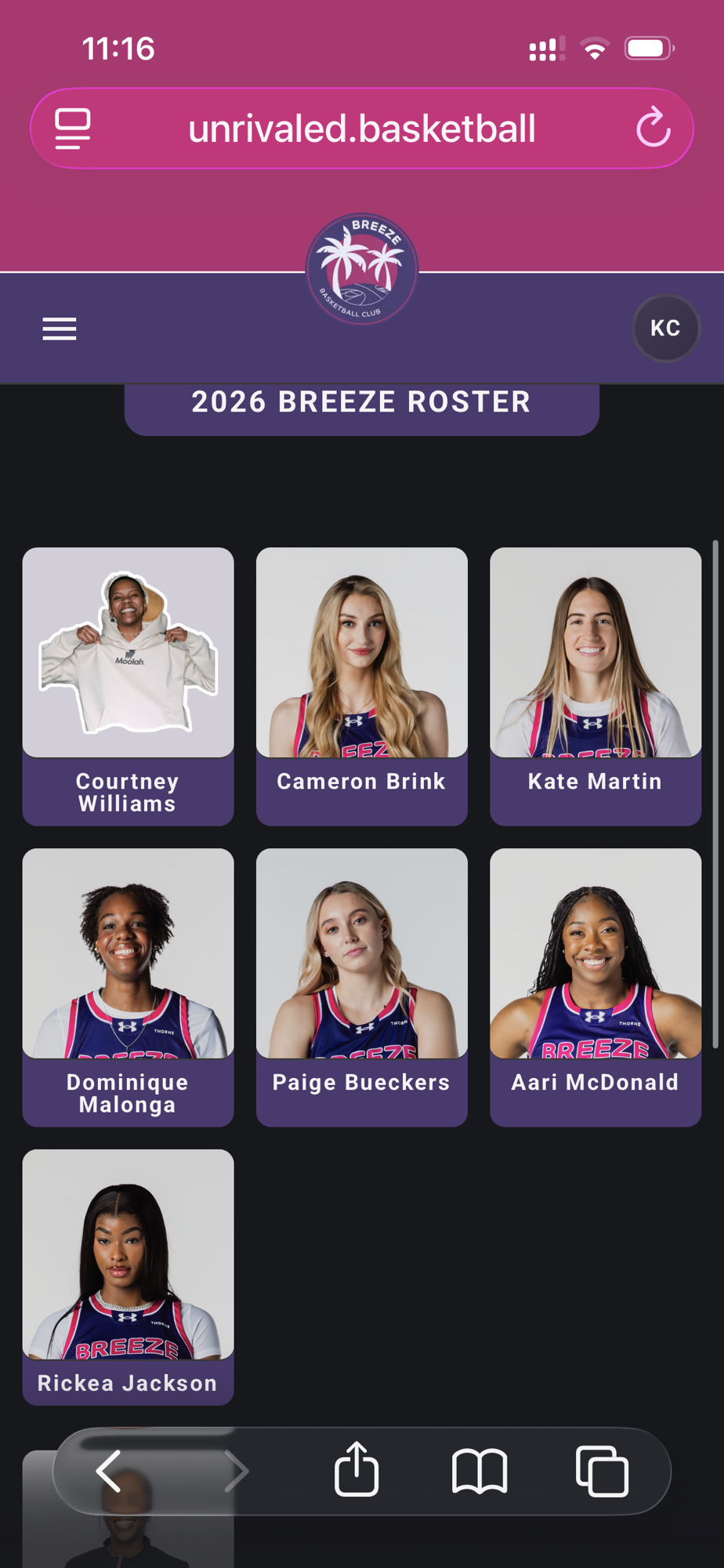The height and width of the screenshot is (1568, 724).
Task: Select the Kate Martin card
Action: (x=595, y=685)
